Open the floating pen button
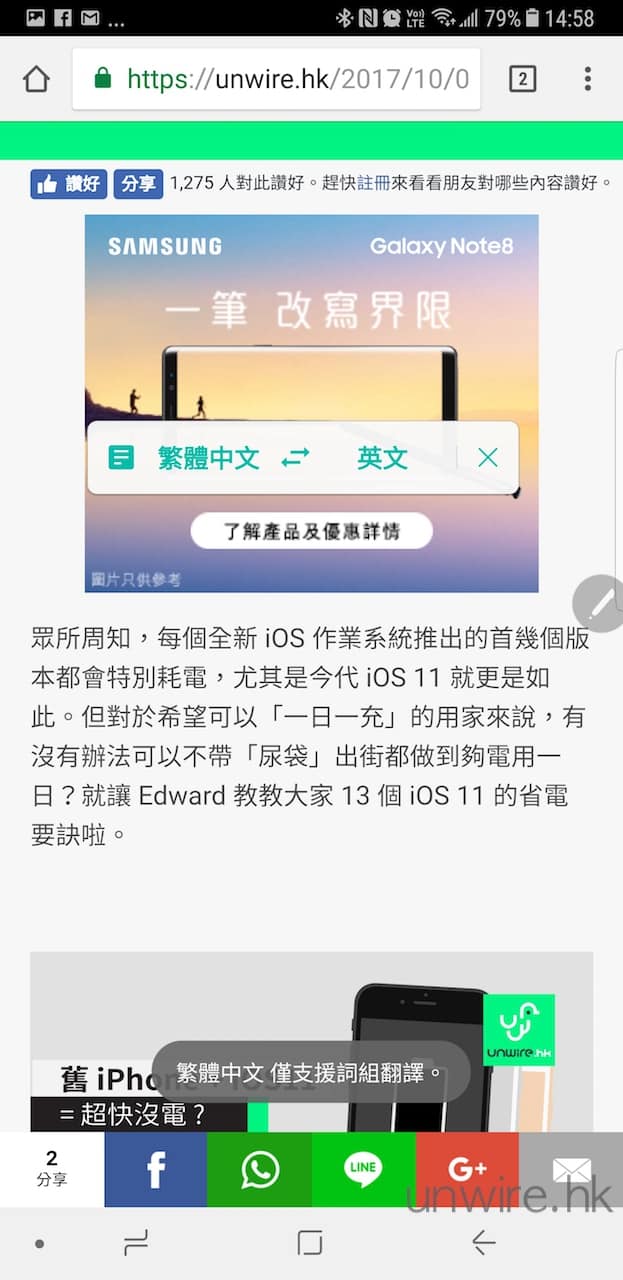 tap(598, 605)
